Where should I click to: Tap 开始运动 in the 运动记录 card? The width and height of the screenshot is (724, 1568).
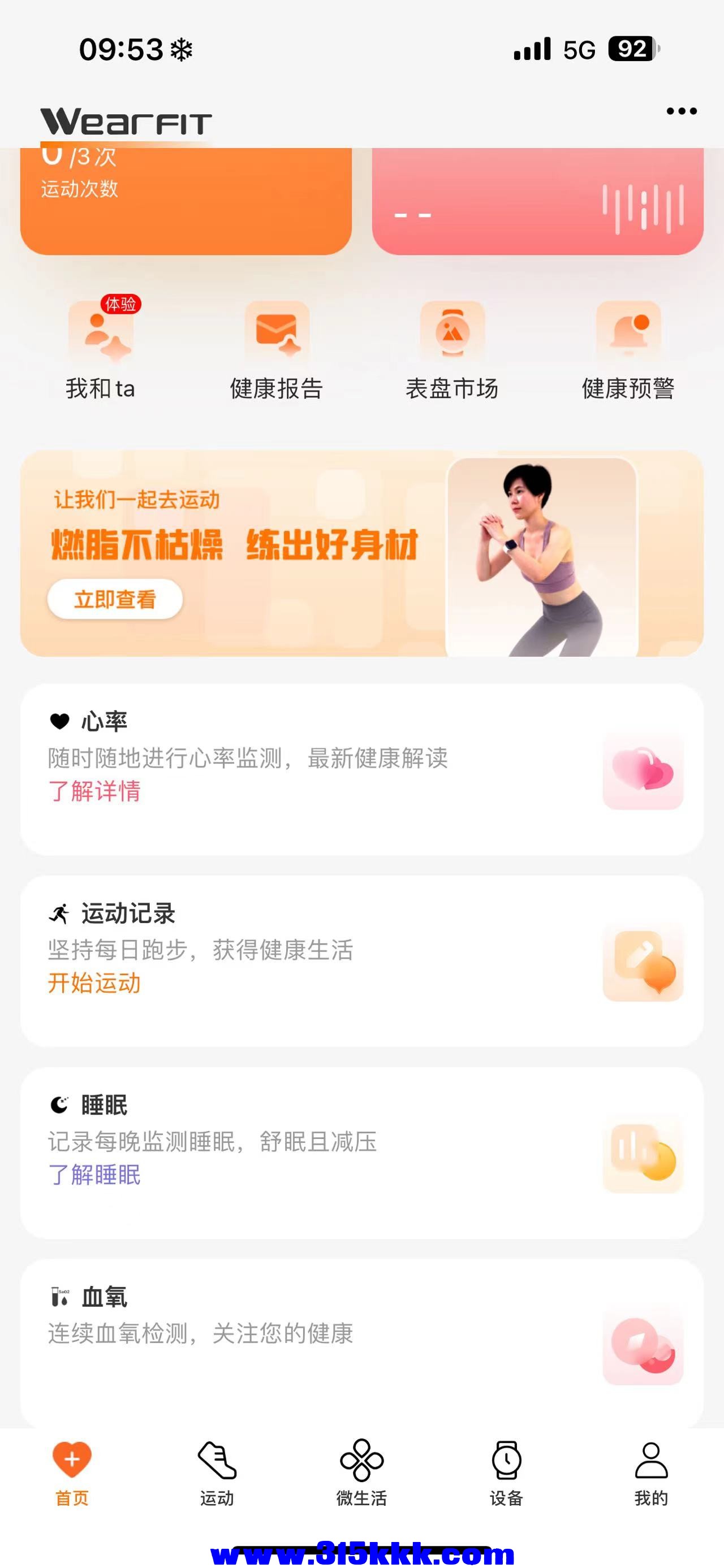[x=94, y=983]
